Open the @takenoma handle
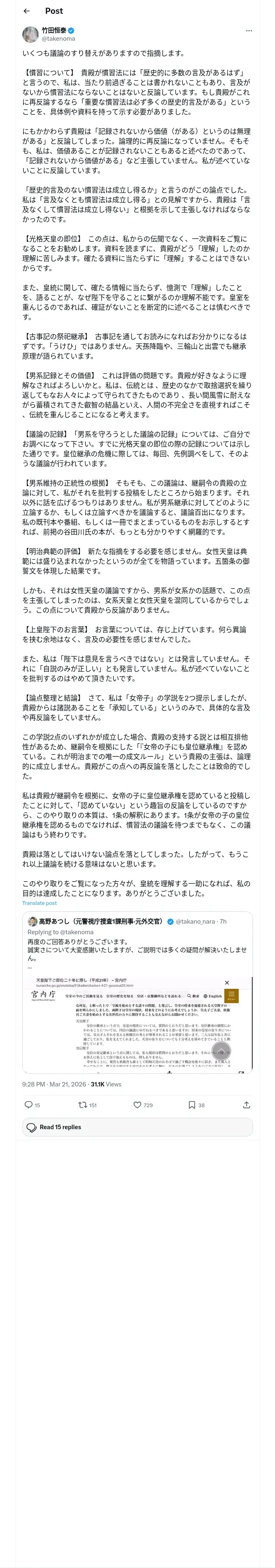The height and width of the screenshot is (1568, 275). coord(59,39)
